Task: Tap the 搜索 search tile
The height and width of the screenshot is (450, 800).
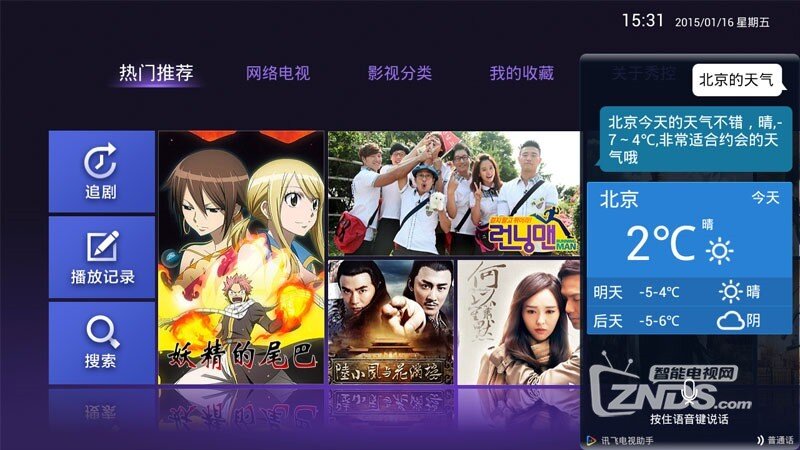Action: coord(101,342)
